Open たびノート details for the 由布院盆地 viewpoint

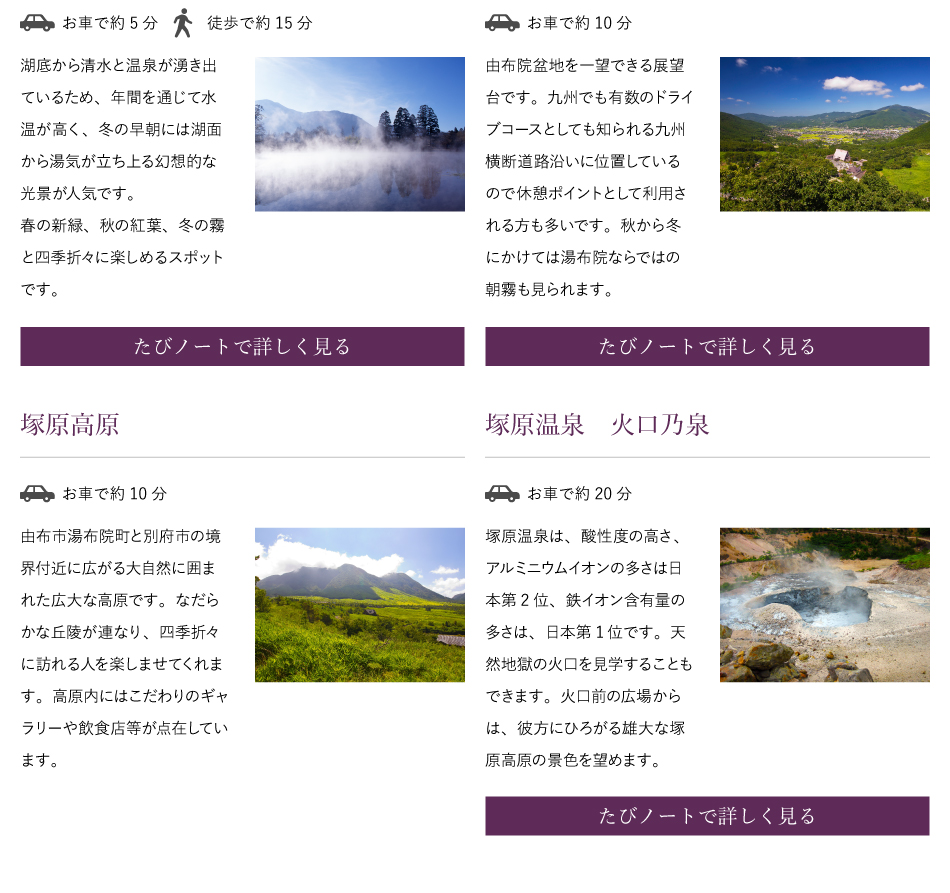707,347
